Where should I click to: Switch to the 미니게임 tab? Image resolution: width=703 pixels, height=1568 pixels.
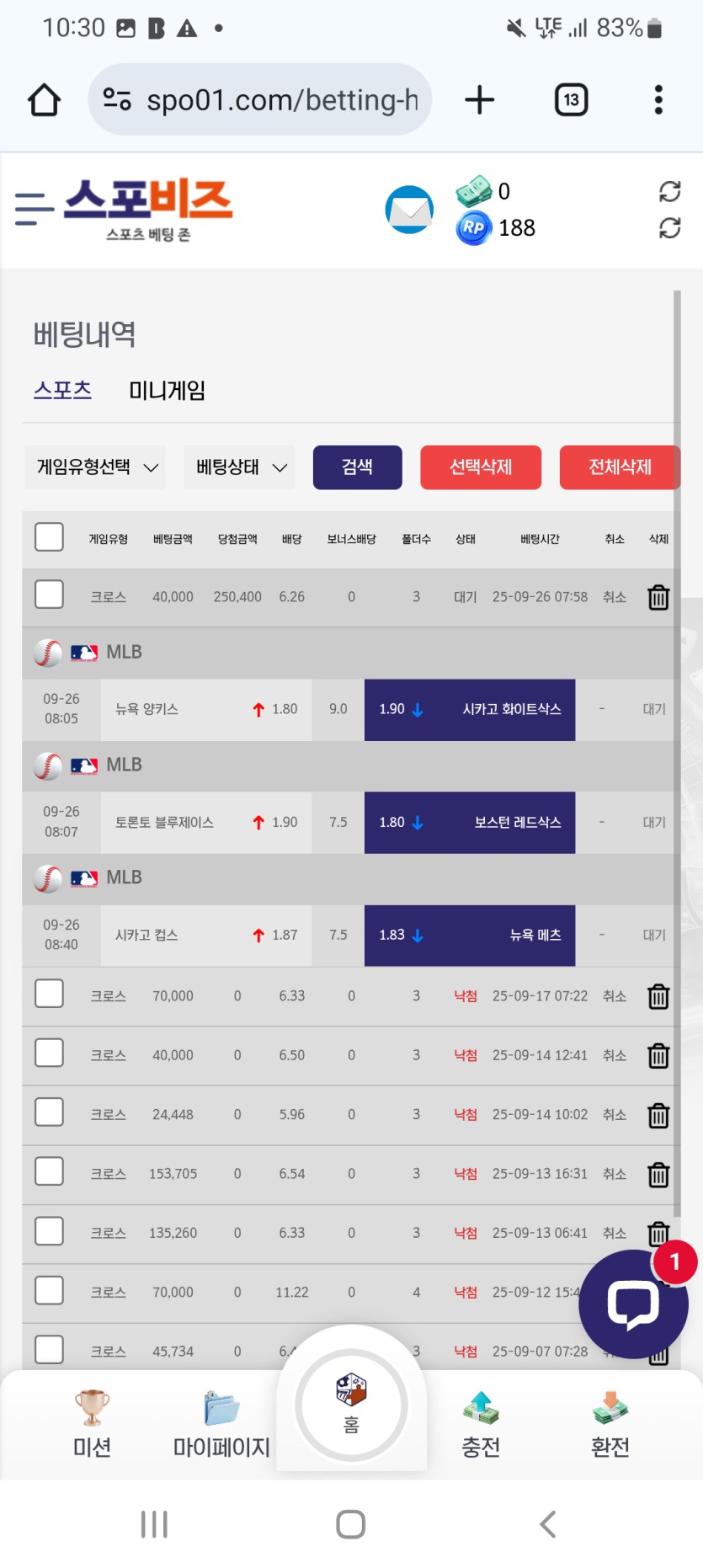[x=167, y=391]
